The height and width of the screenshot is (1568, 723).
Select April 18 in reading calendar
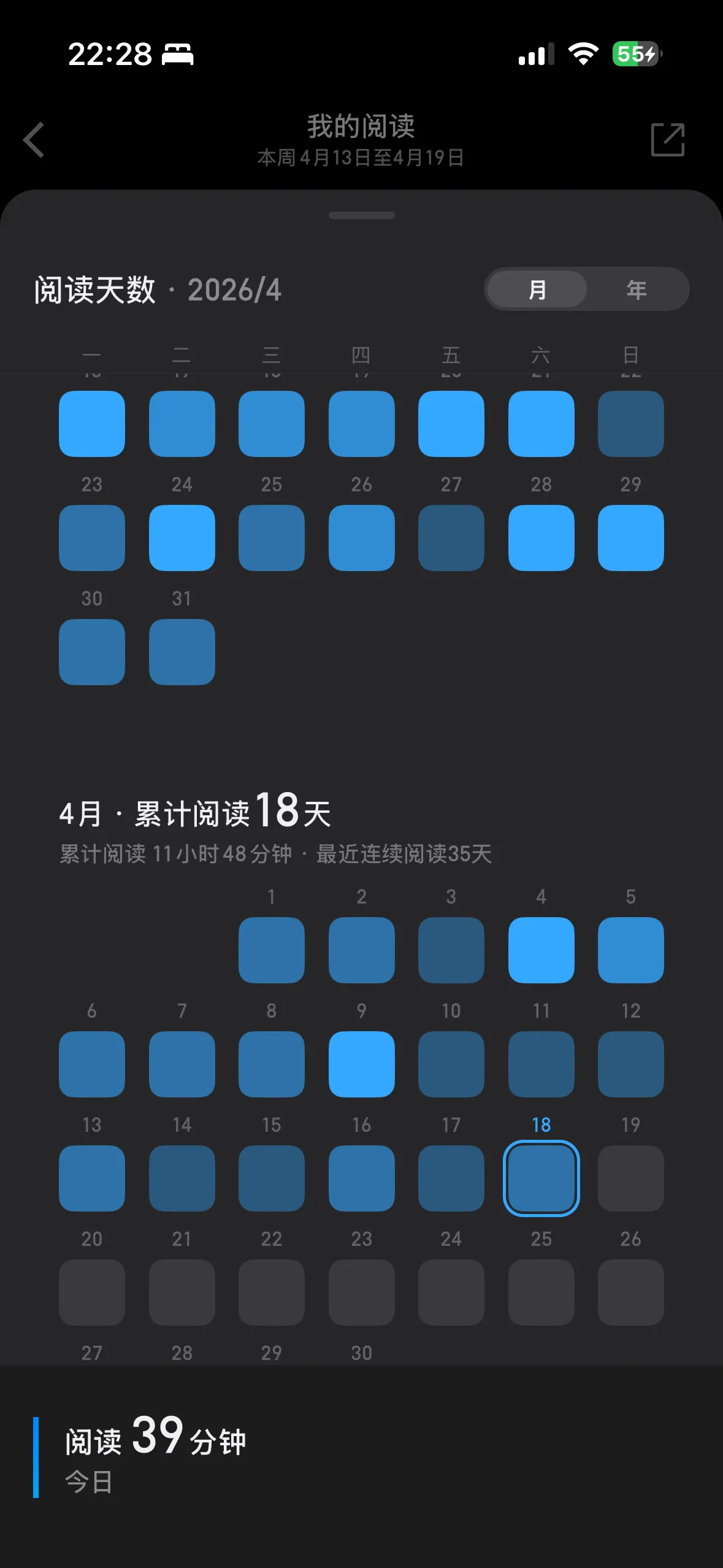pos(541,1178)
